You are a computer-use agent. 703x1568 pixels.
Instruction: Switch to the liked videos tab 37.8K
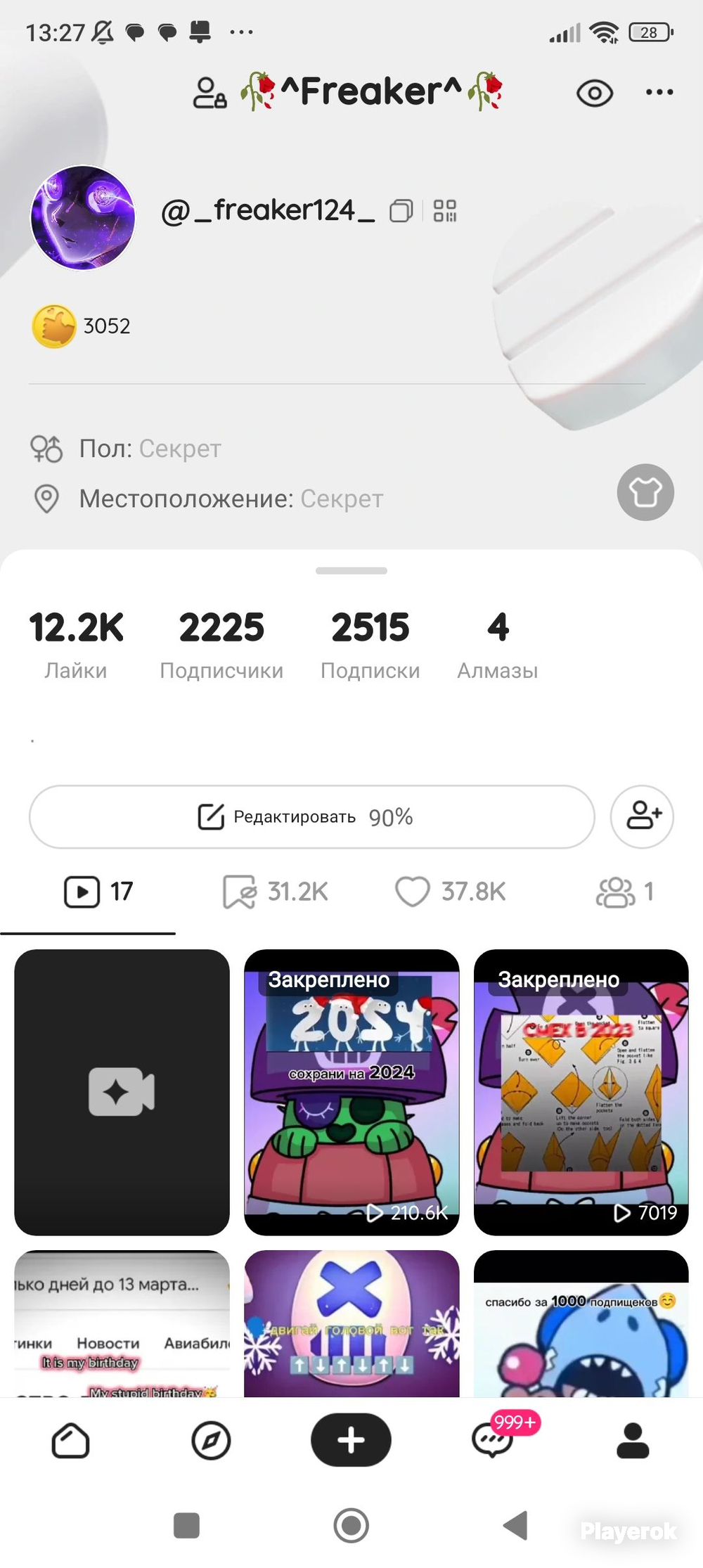[x=451, y=892]
